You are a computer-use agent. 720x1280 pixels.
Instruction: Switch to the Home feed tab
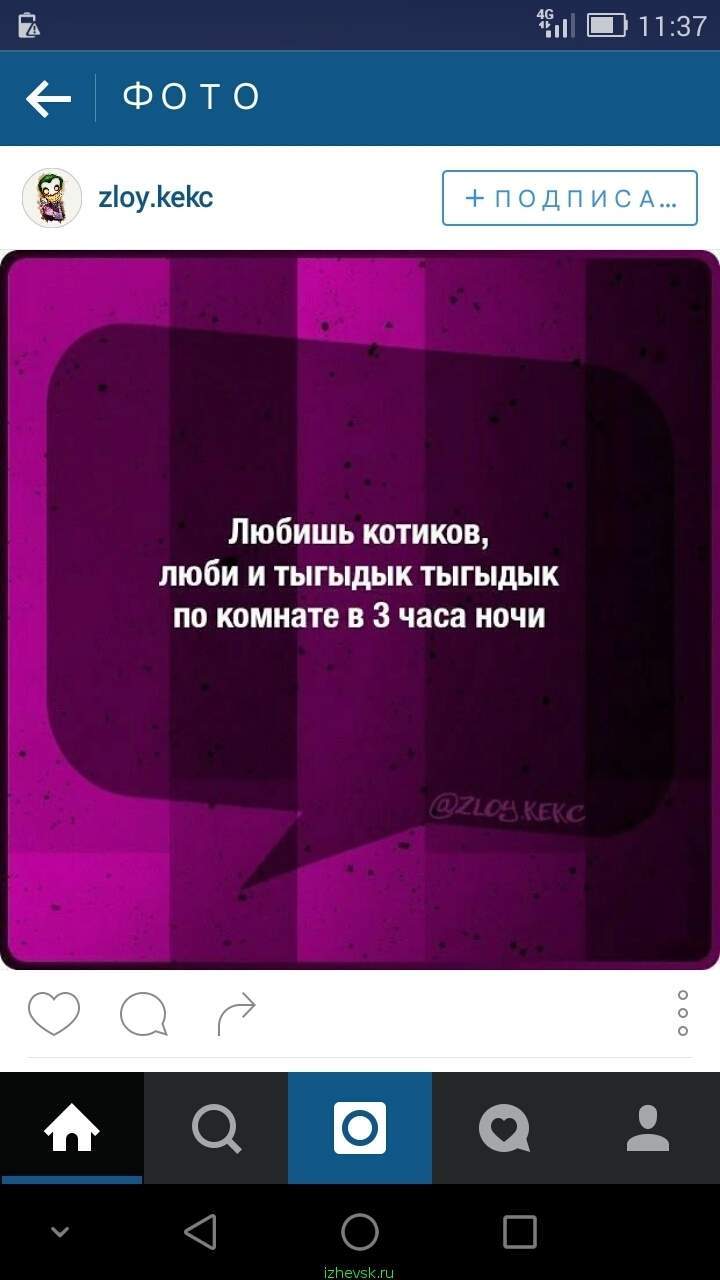click(72, 1128)
